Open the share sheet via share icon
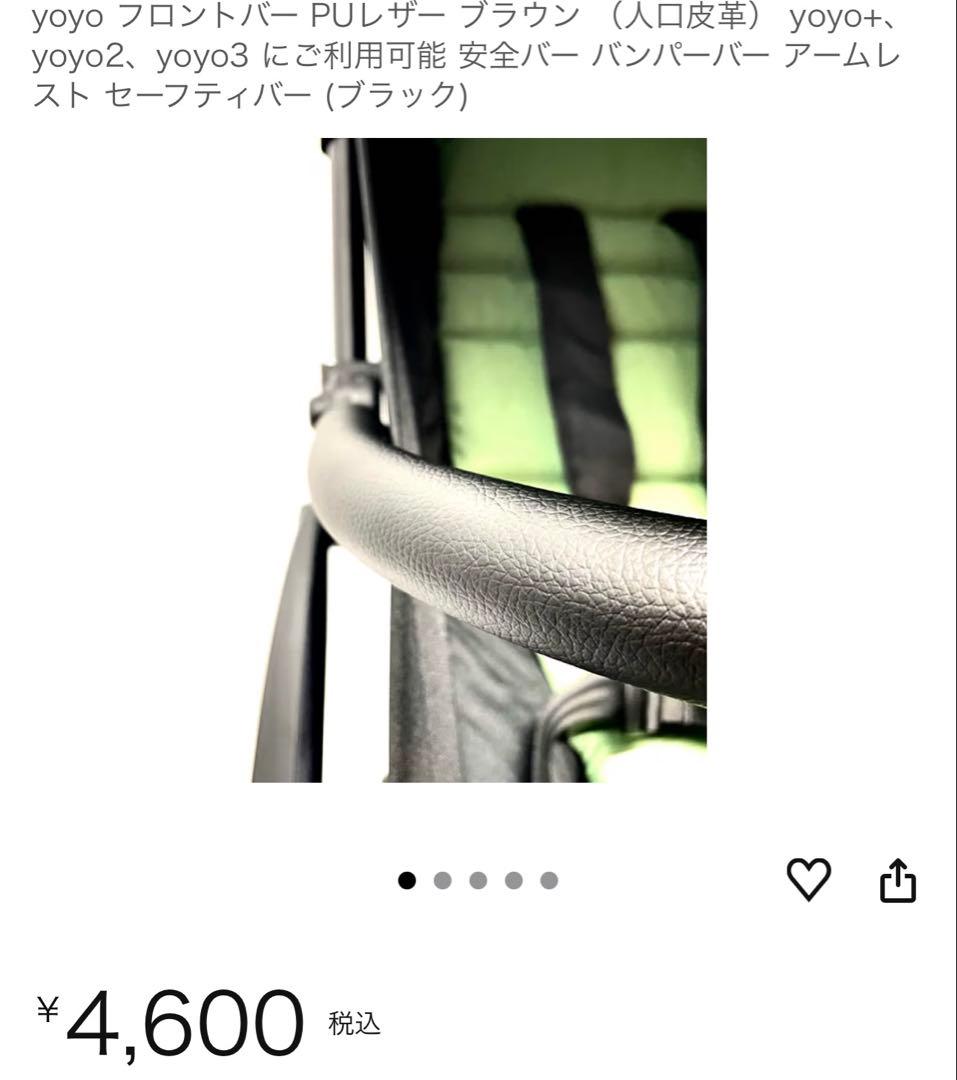 (x=896, y=879)
